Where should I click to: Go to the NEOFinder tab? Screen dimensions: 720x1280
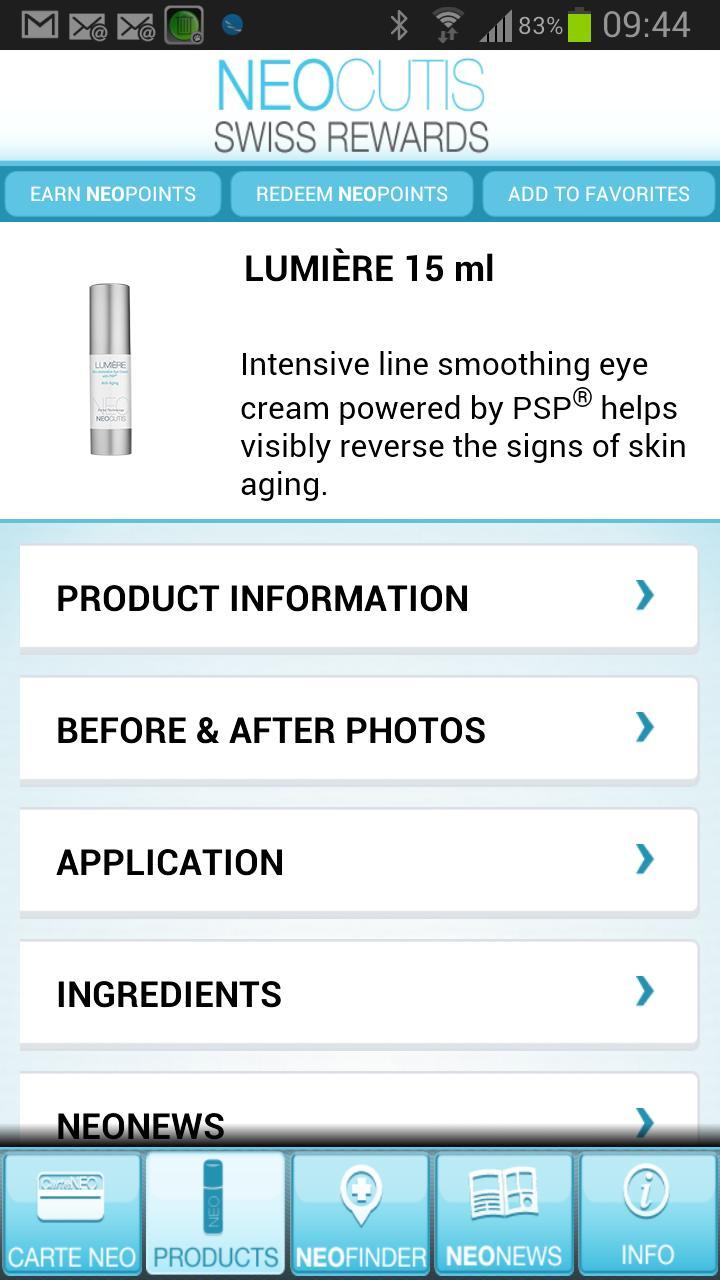coord(360,1214)
